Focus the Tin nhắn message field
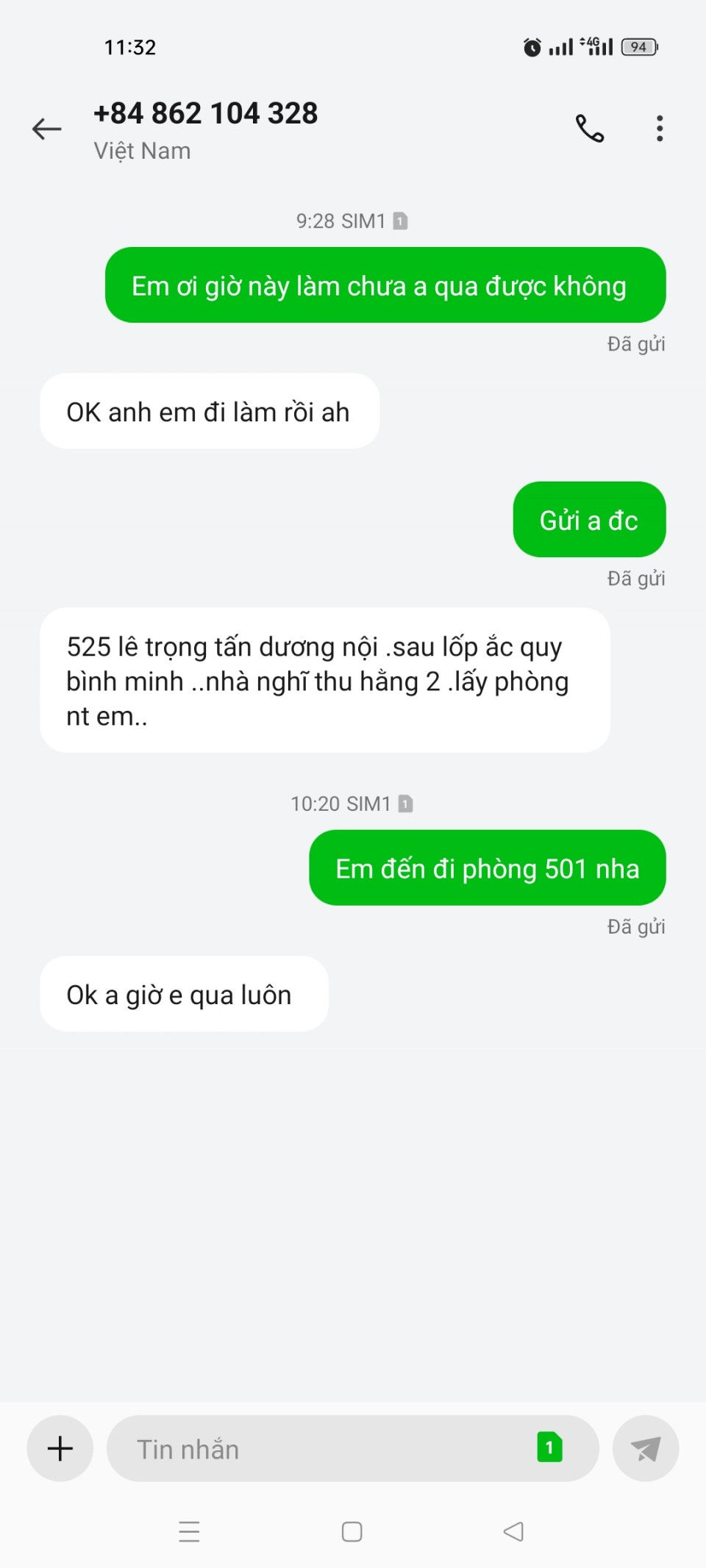Image resolution: width=706 pixels, height=1568 pixels. tap(316, 1449)
